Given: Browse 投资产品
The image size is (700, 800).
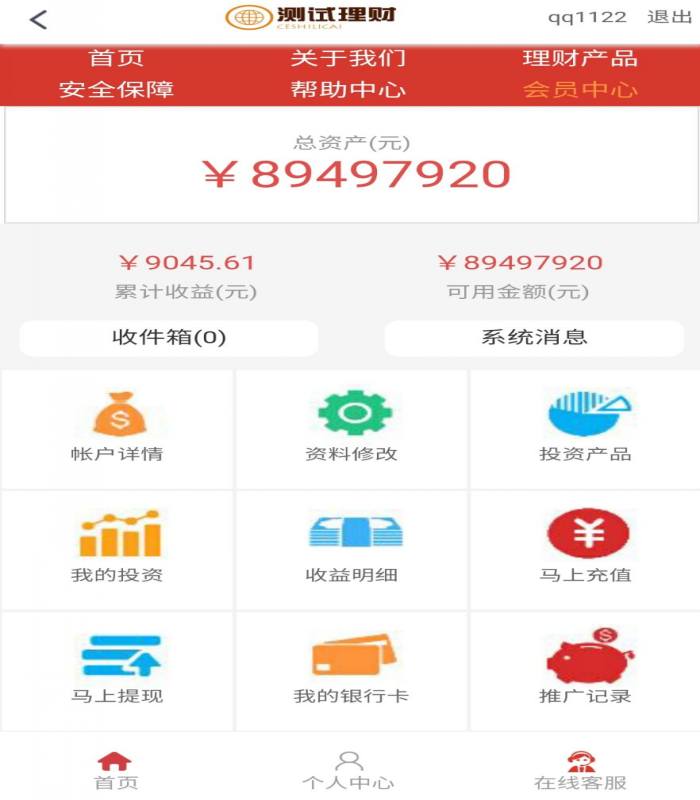Looking at the screenshot, I should point(585,429).
